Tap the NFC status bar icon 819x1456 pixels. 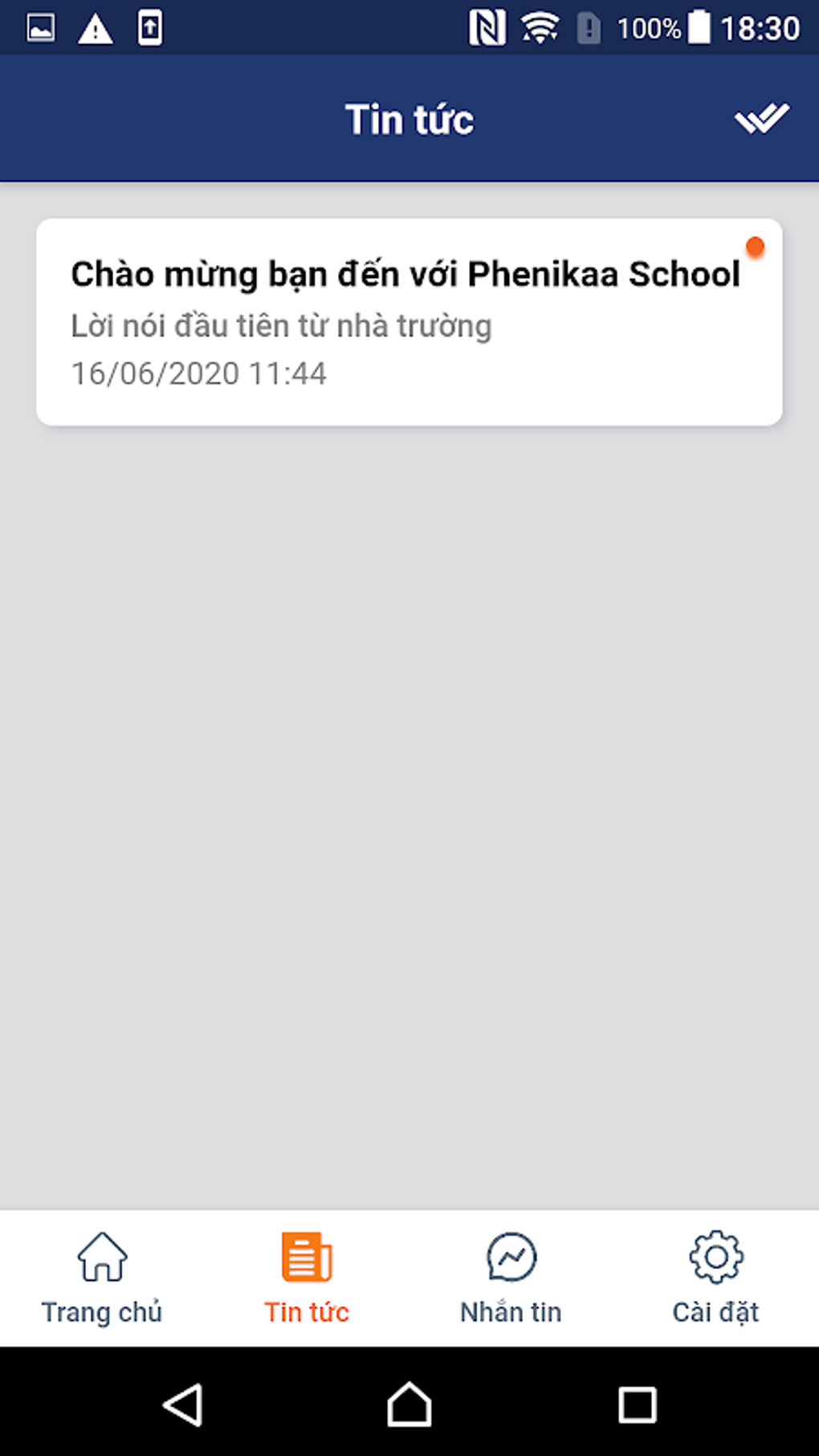(x=488, y=27)
